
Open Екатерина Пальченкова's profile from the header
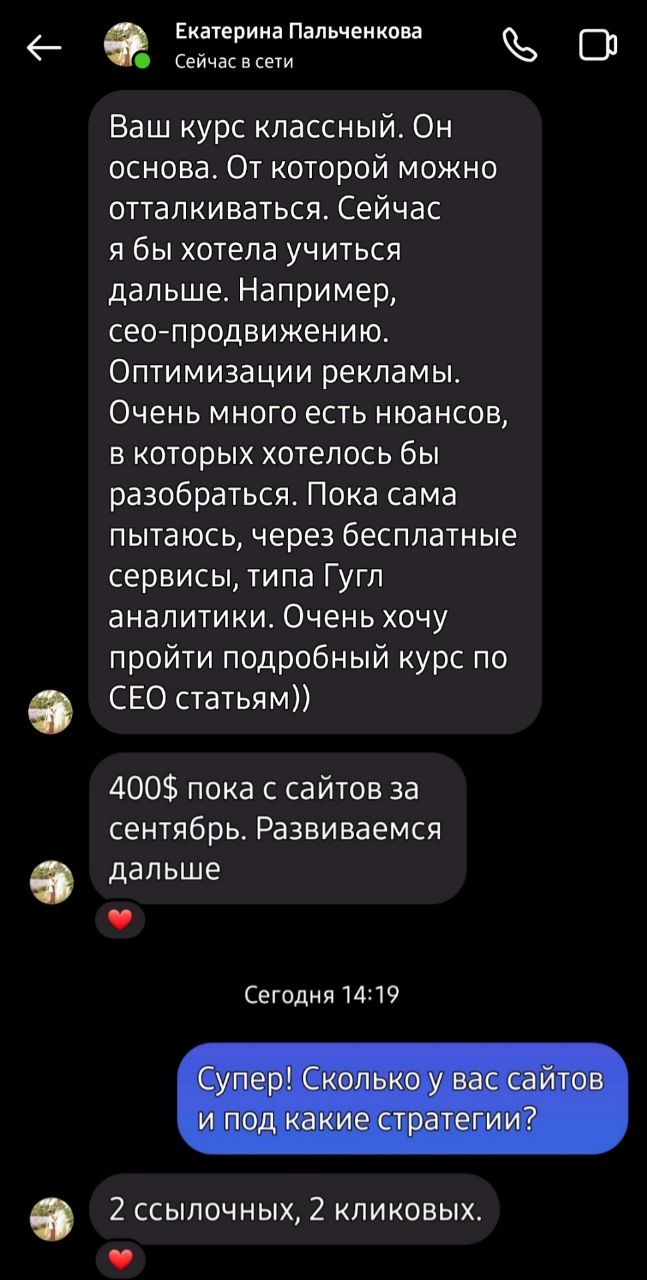(297, 46)
